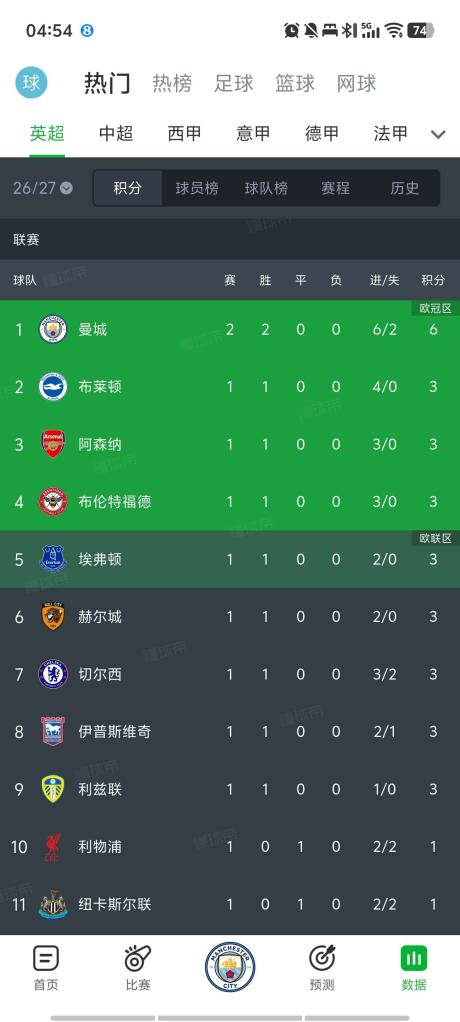
Task: Go to the 预测 bottom tab
Action: coord(322,969)
